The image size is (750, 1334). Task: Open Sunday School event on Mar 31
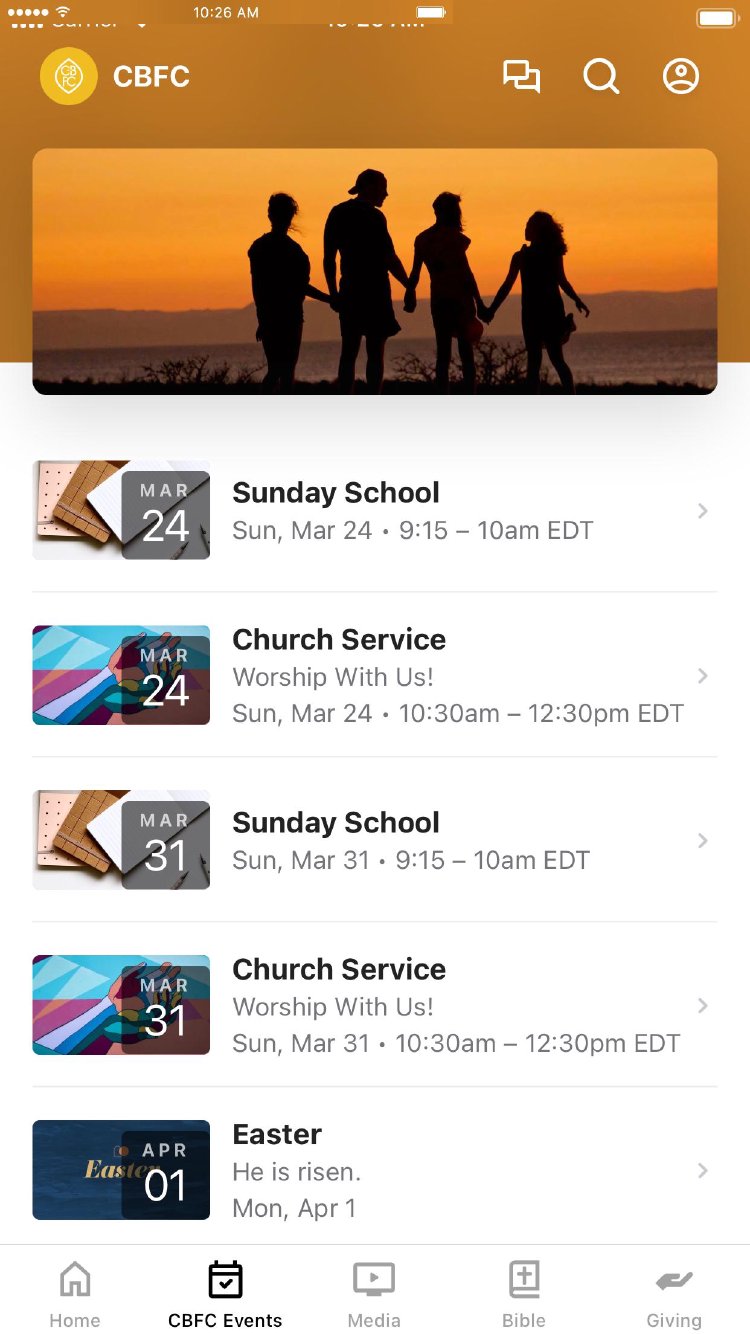[x=375, y=840]
